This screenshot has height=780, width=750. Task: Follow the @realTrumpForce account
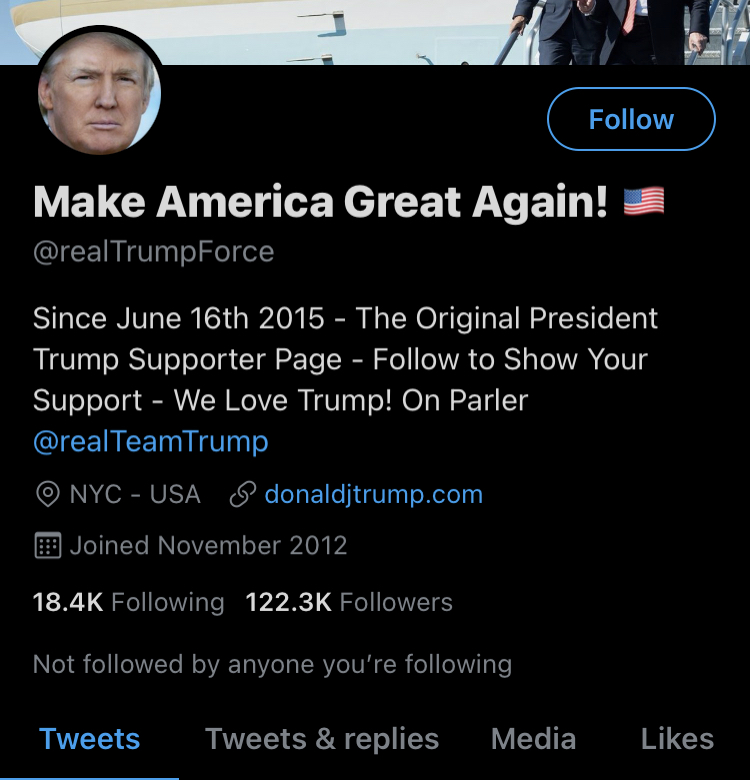(631, 120)
